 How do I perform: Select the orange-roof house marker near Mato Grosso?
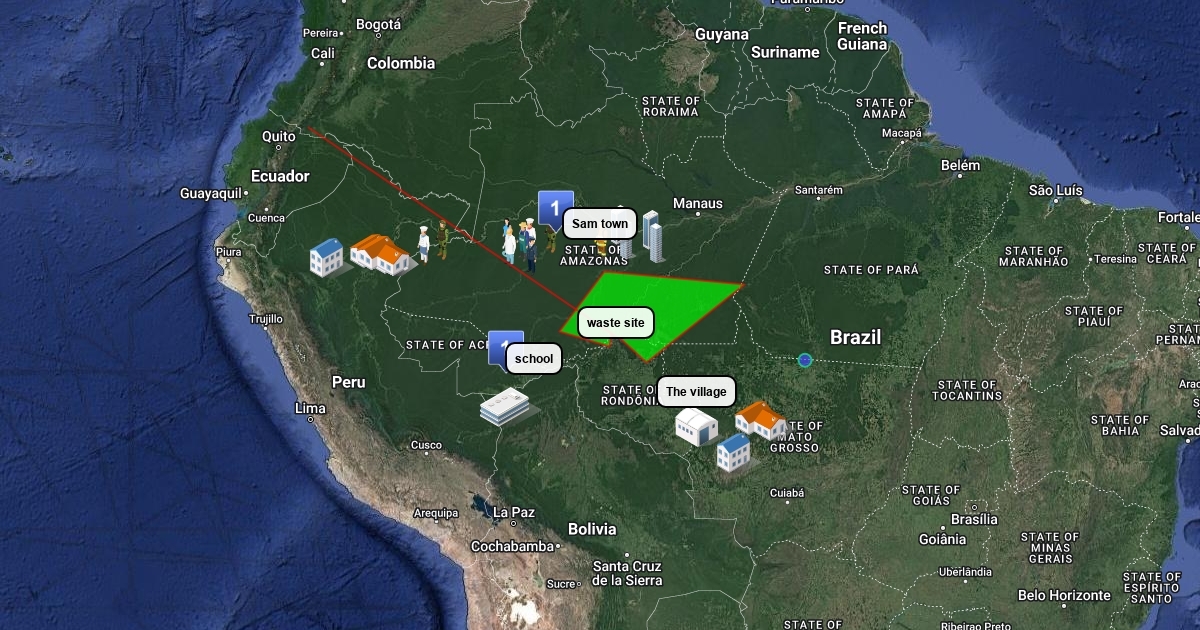click(x=761, y=421)
